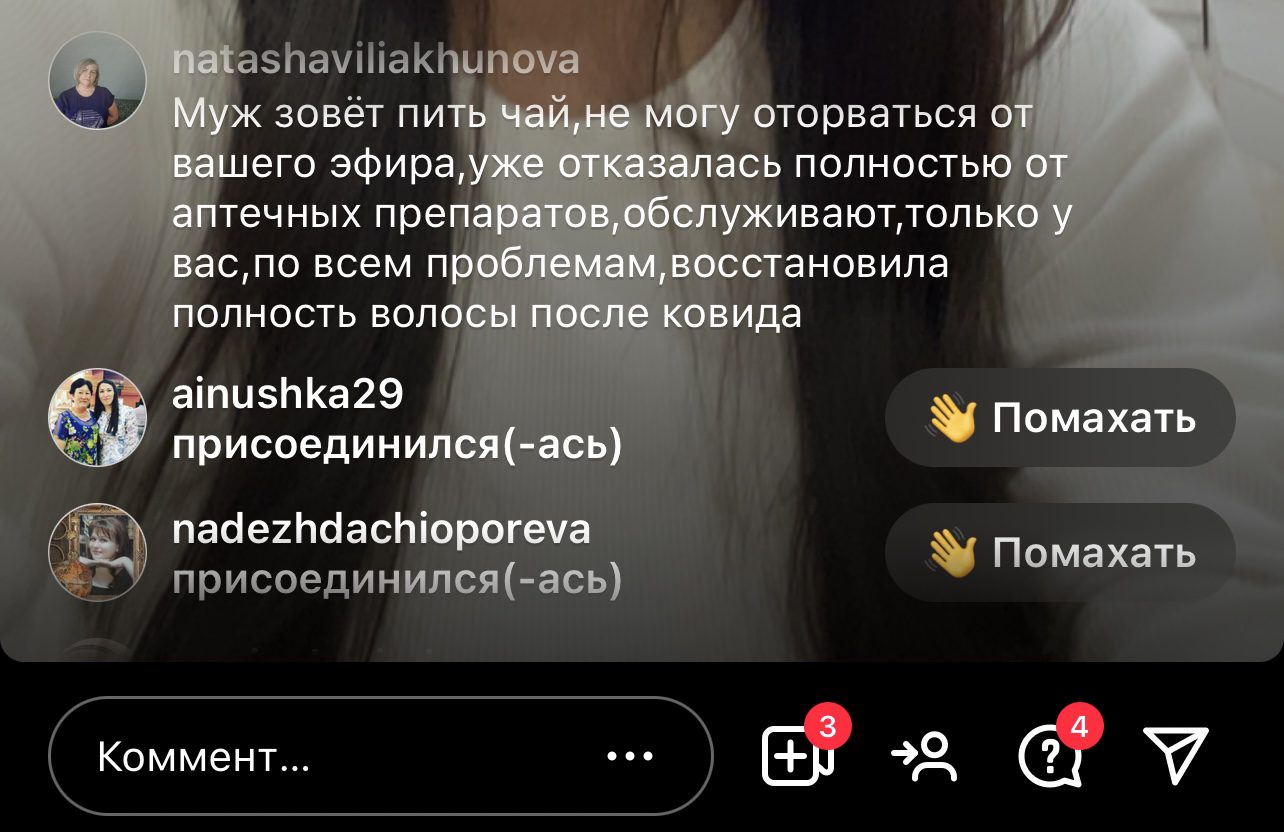Wave to nadezhdachioporeva with the Помахать button

click(1060, 553)
